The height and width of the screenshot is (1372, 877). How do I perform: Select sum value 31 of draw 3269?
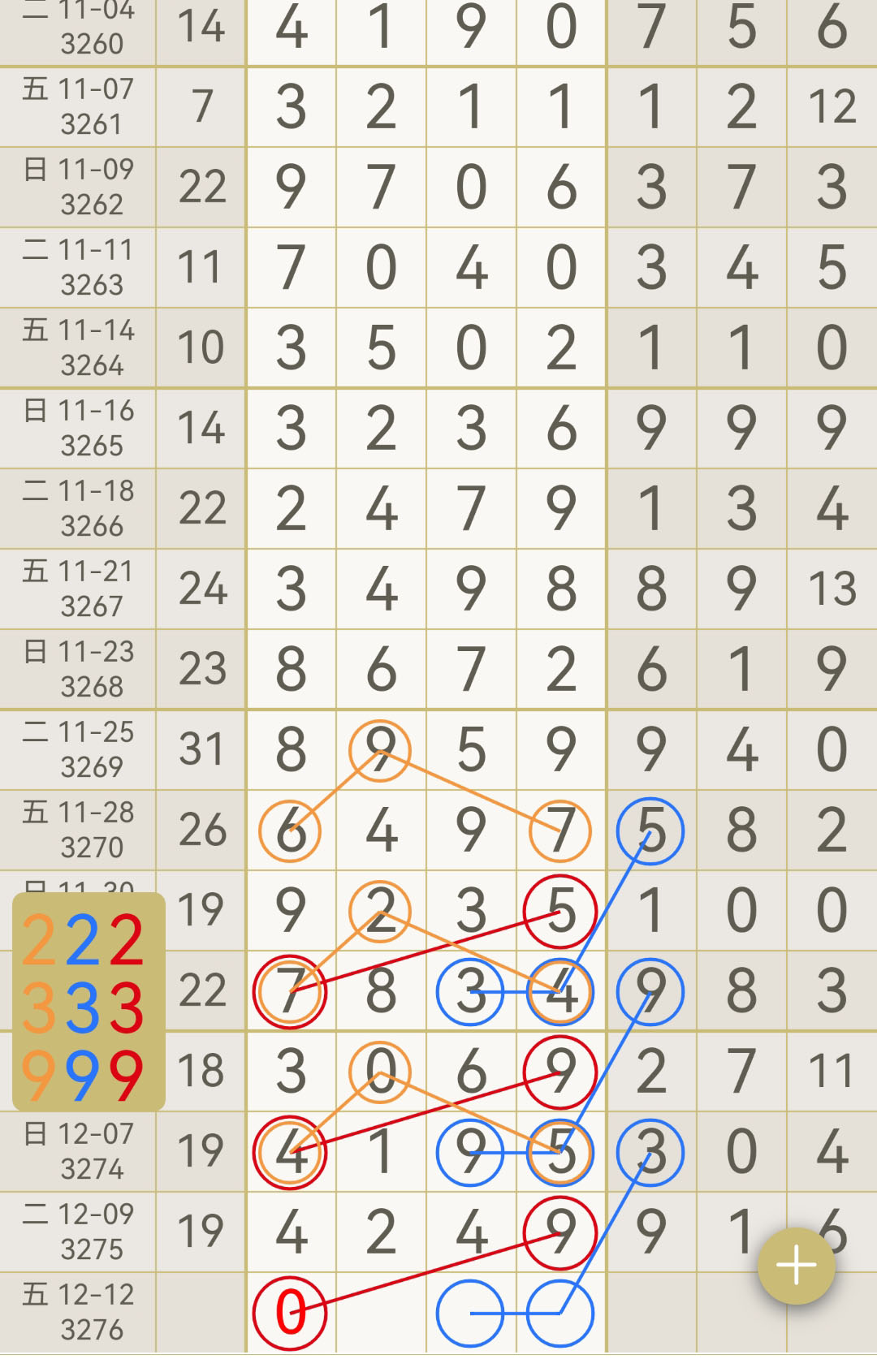[201, 749]
